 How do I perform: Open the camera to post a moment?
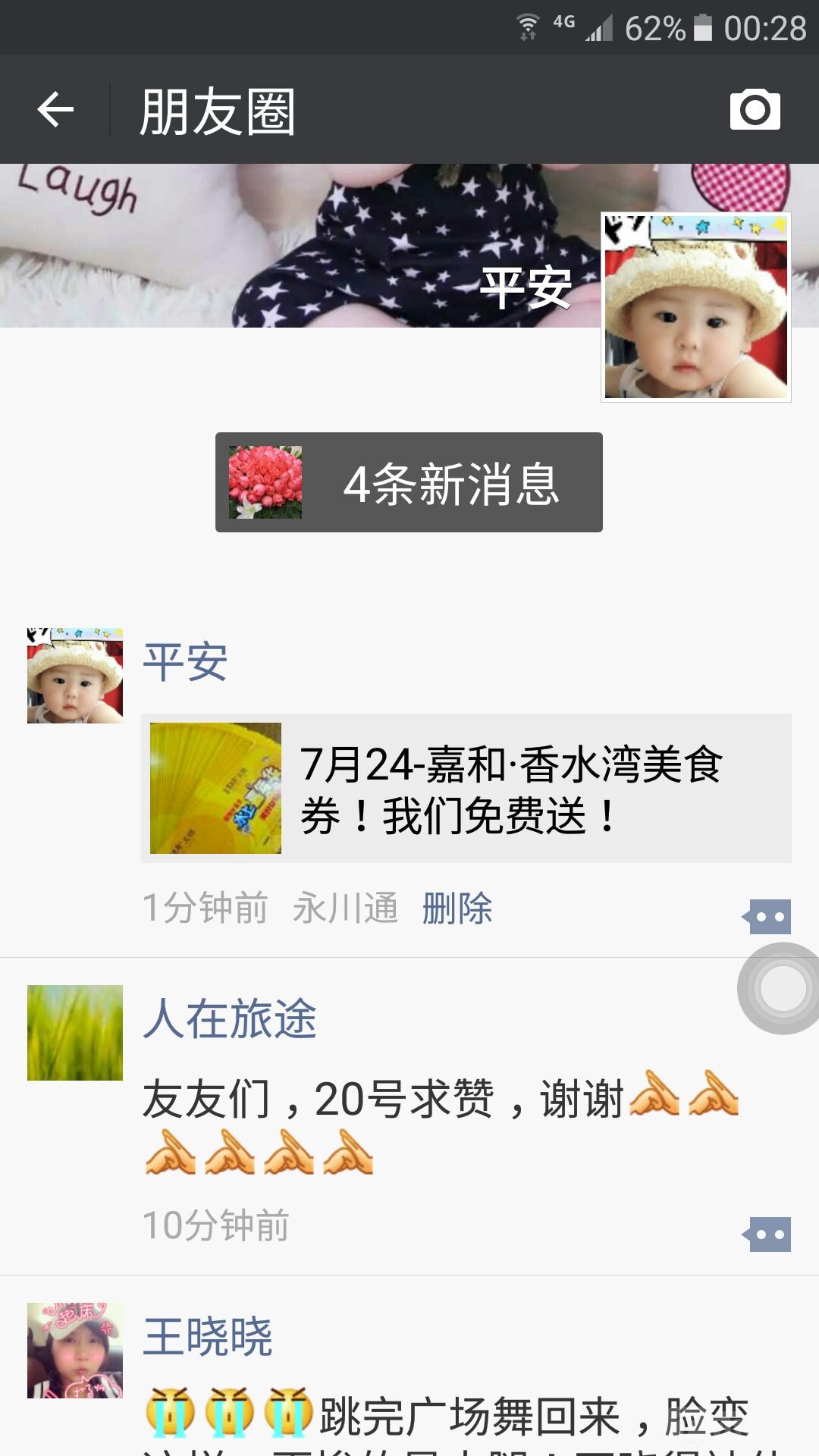pos(755,110)
